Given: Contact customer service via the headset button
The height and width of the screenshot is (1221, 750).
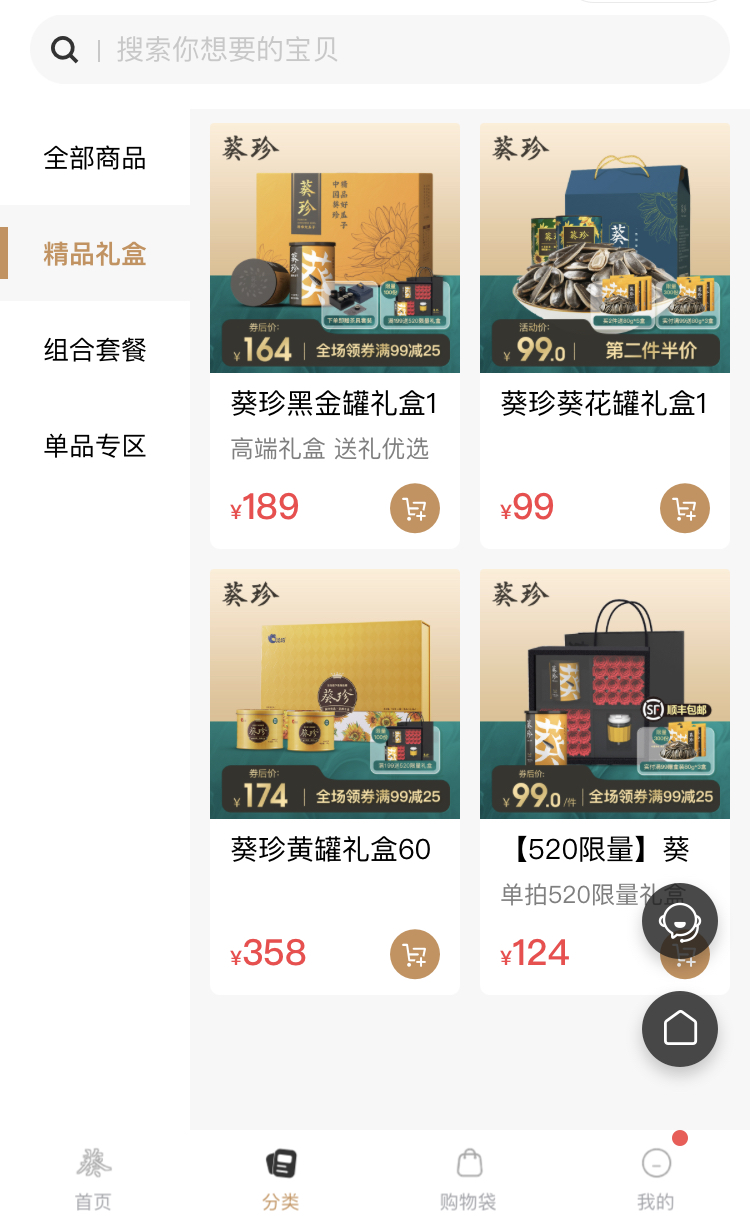Looking at the screenshot, I should (x=680, y=921).
